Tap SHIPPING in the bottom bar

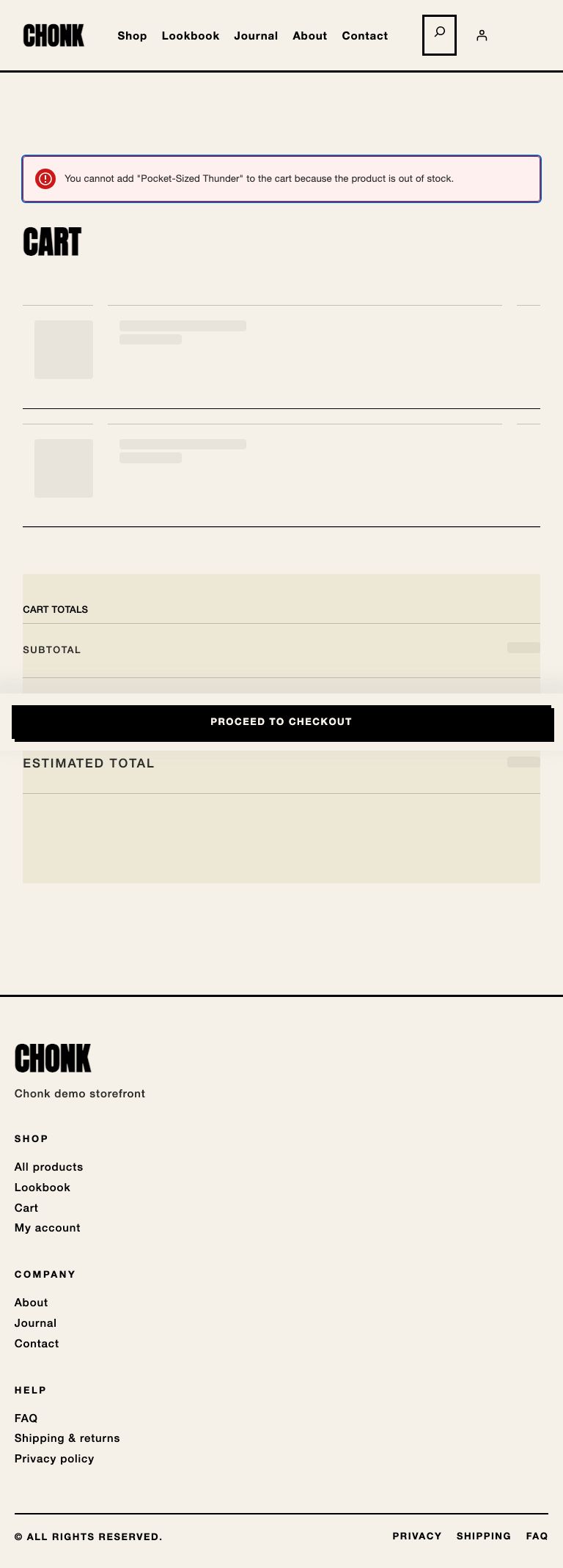point(483,1536)
